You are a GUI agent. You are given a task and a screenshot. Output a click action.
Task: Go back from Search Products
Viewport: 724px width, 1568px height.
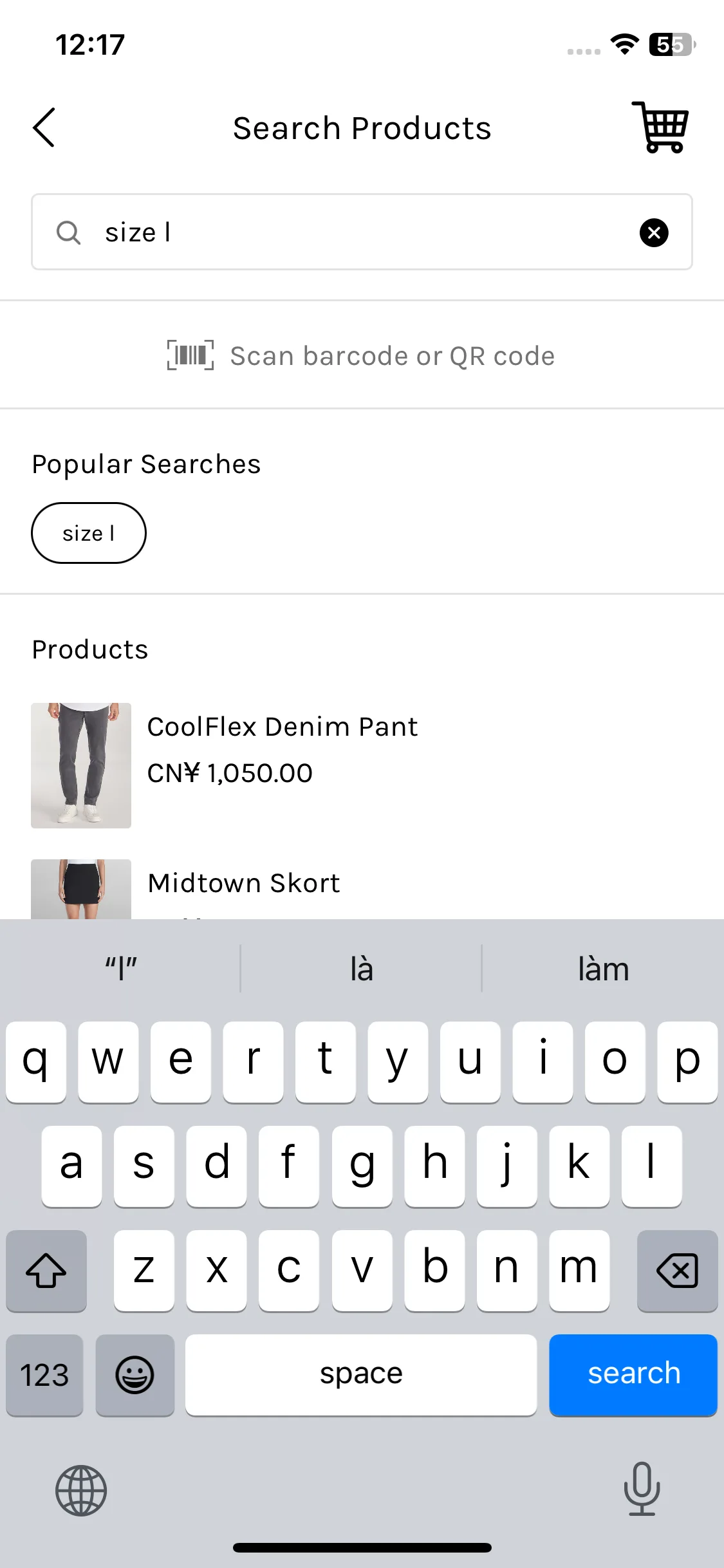pos(44,127)
